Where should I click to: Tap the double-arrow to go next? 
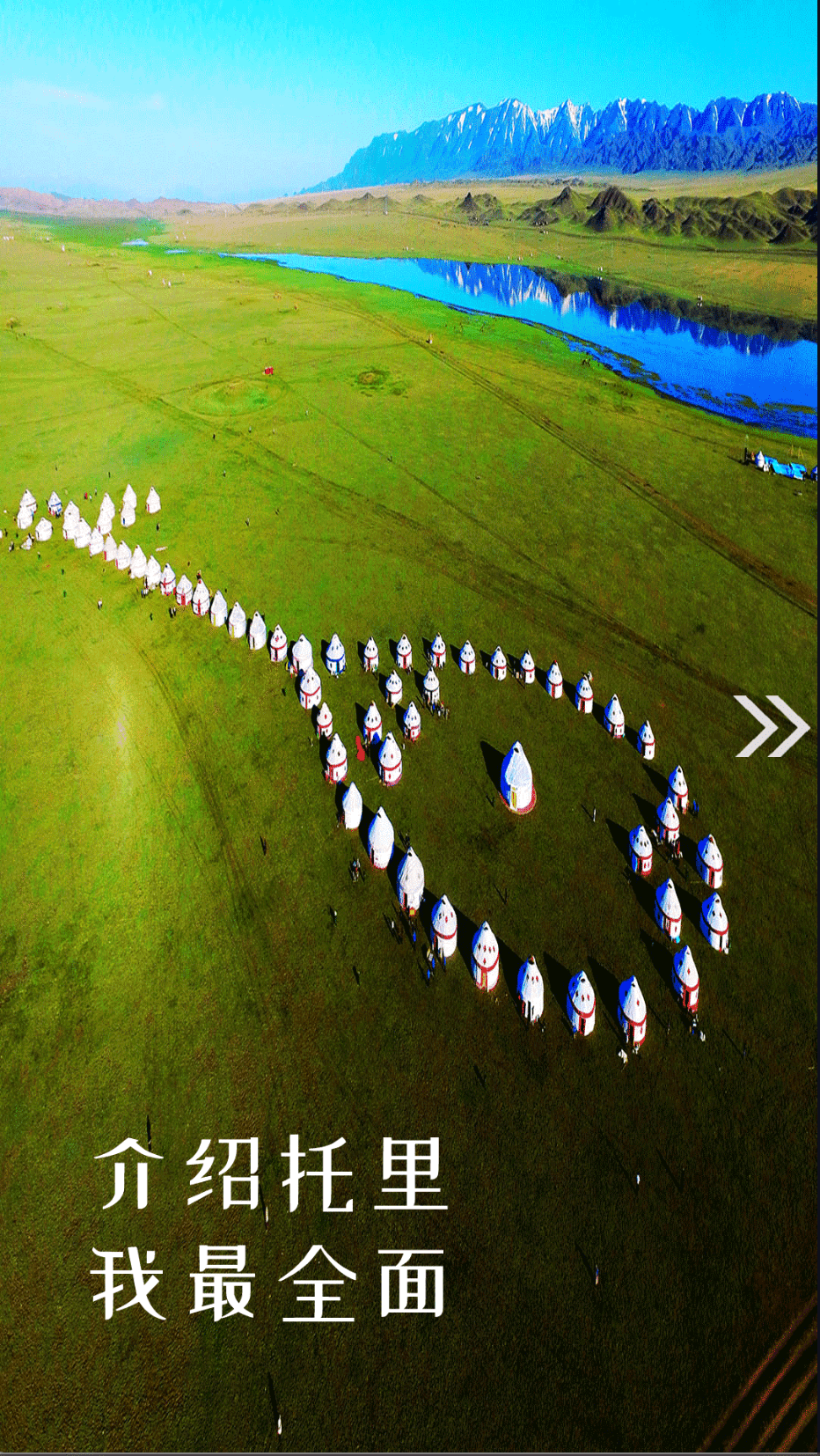click(x=771, y=726)
